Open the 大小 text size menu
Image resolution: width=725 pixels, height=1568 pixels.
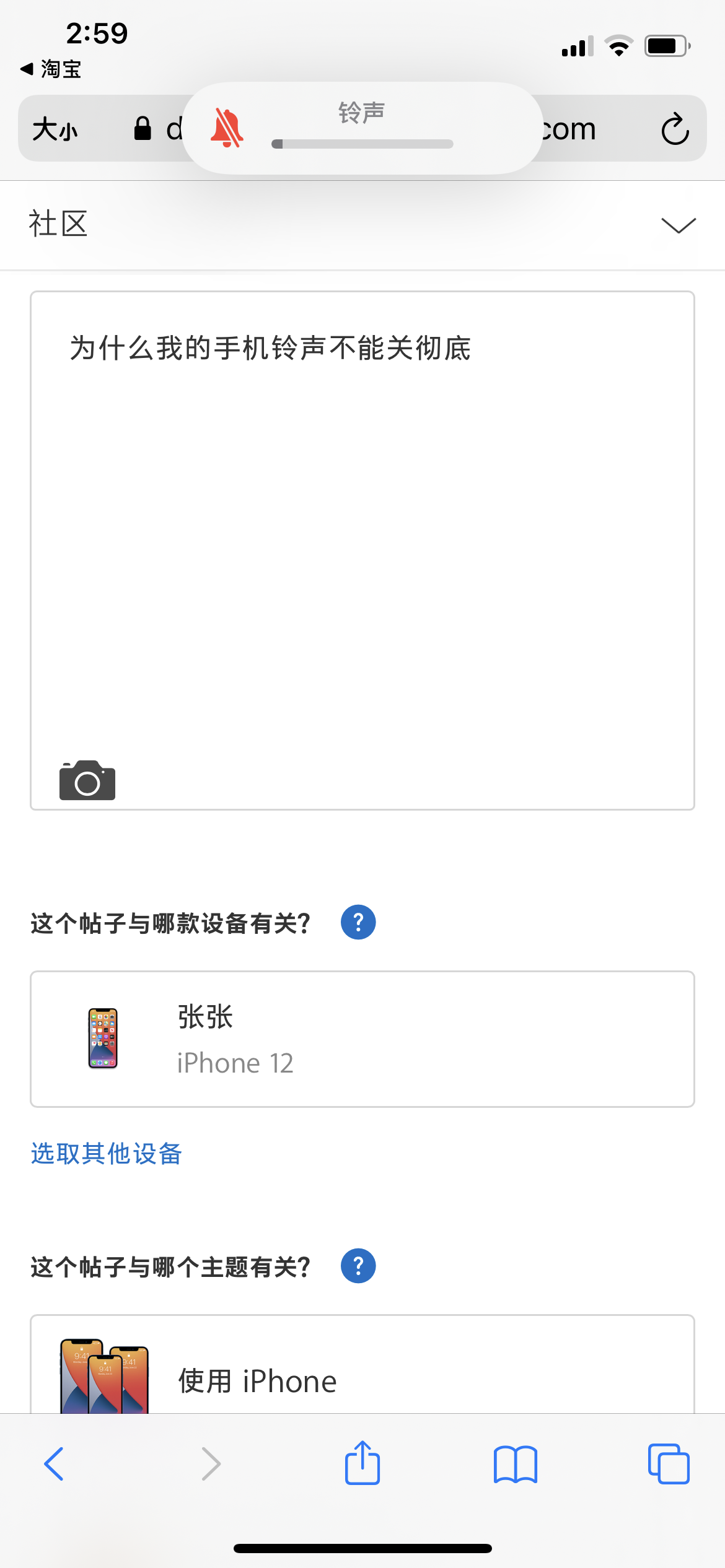coord(55,129)
